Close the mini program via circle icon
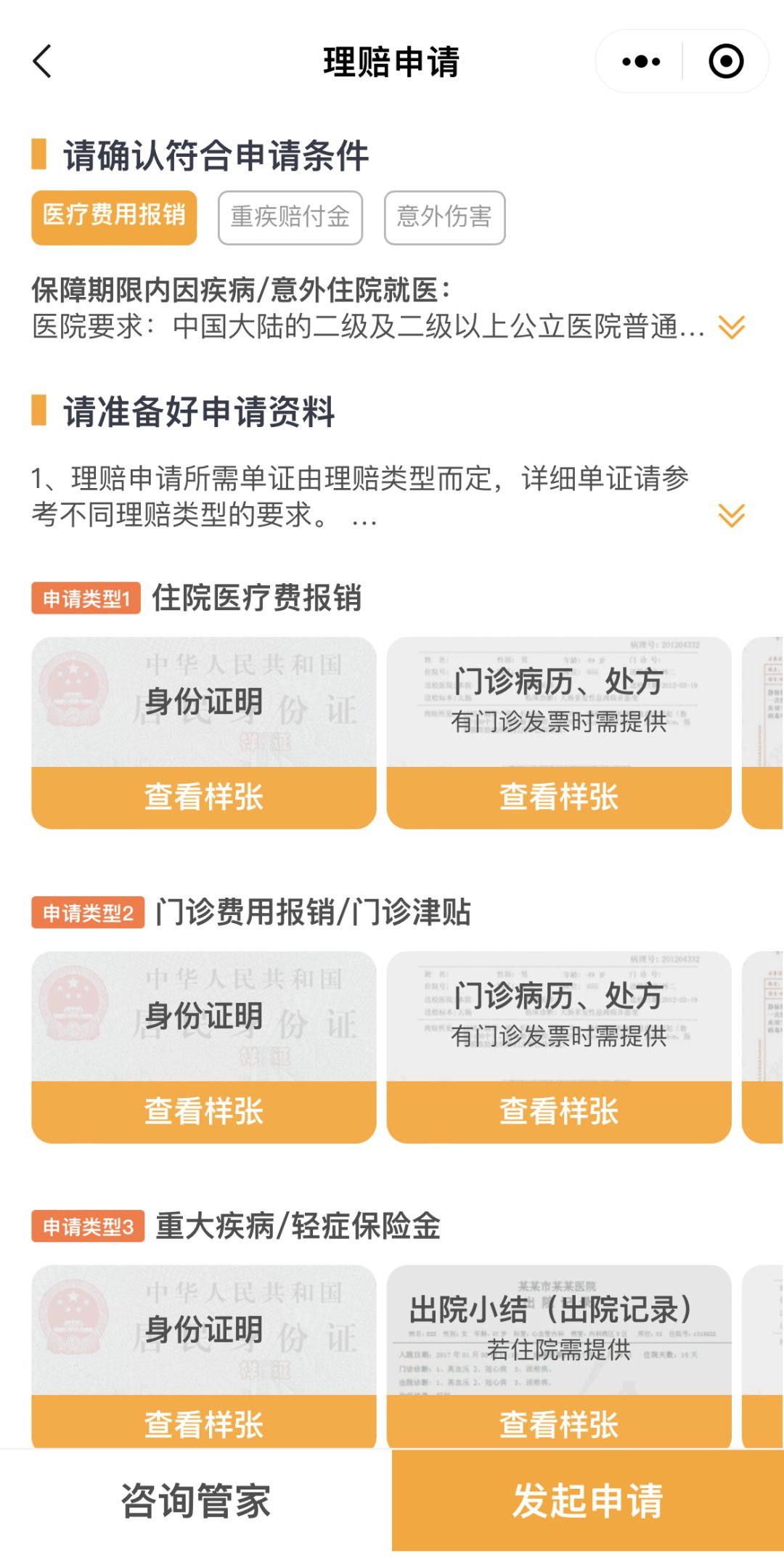This screenshot has height=1560, width=784. pyautogui.click(x=725, y=62)
